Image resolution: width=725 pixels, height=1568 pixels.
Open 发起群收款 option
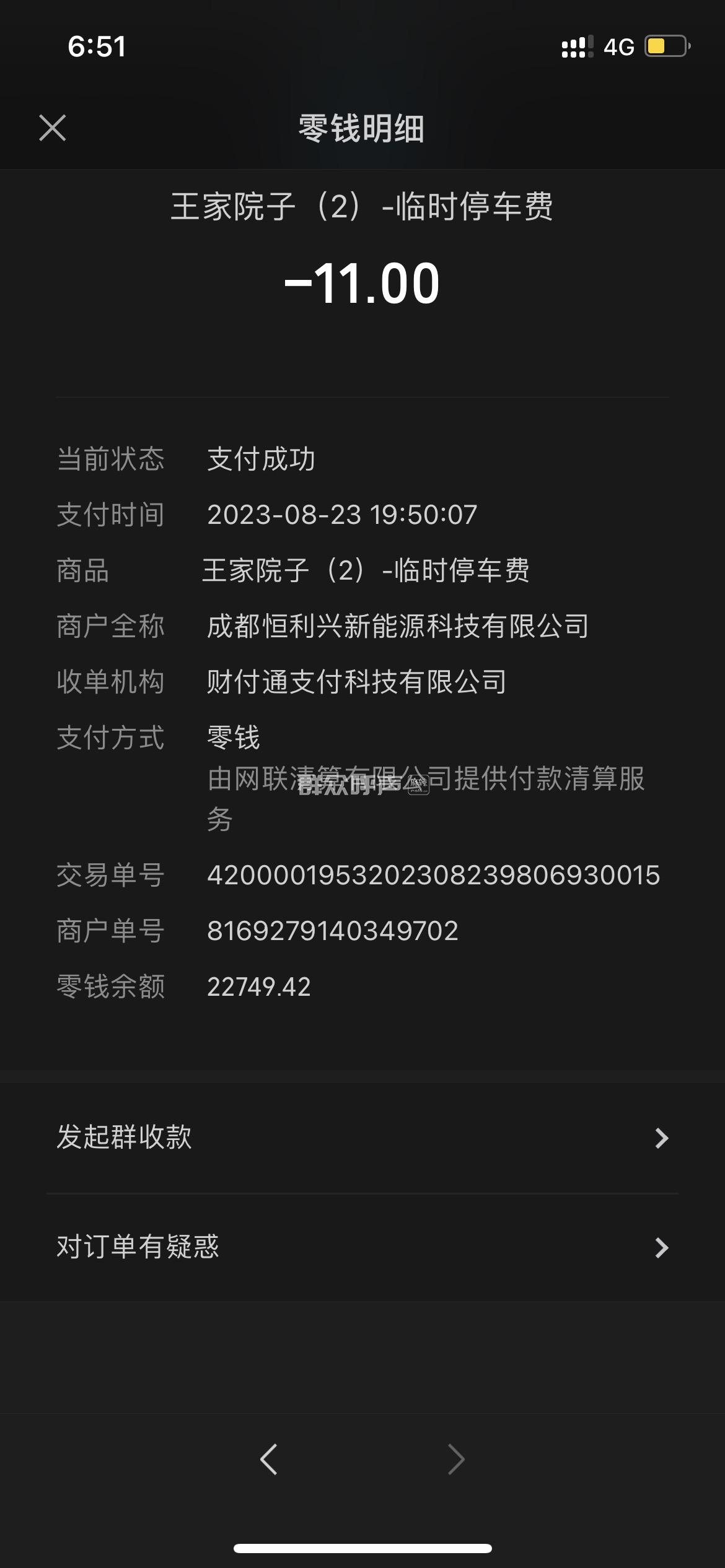[362, 1138]
